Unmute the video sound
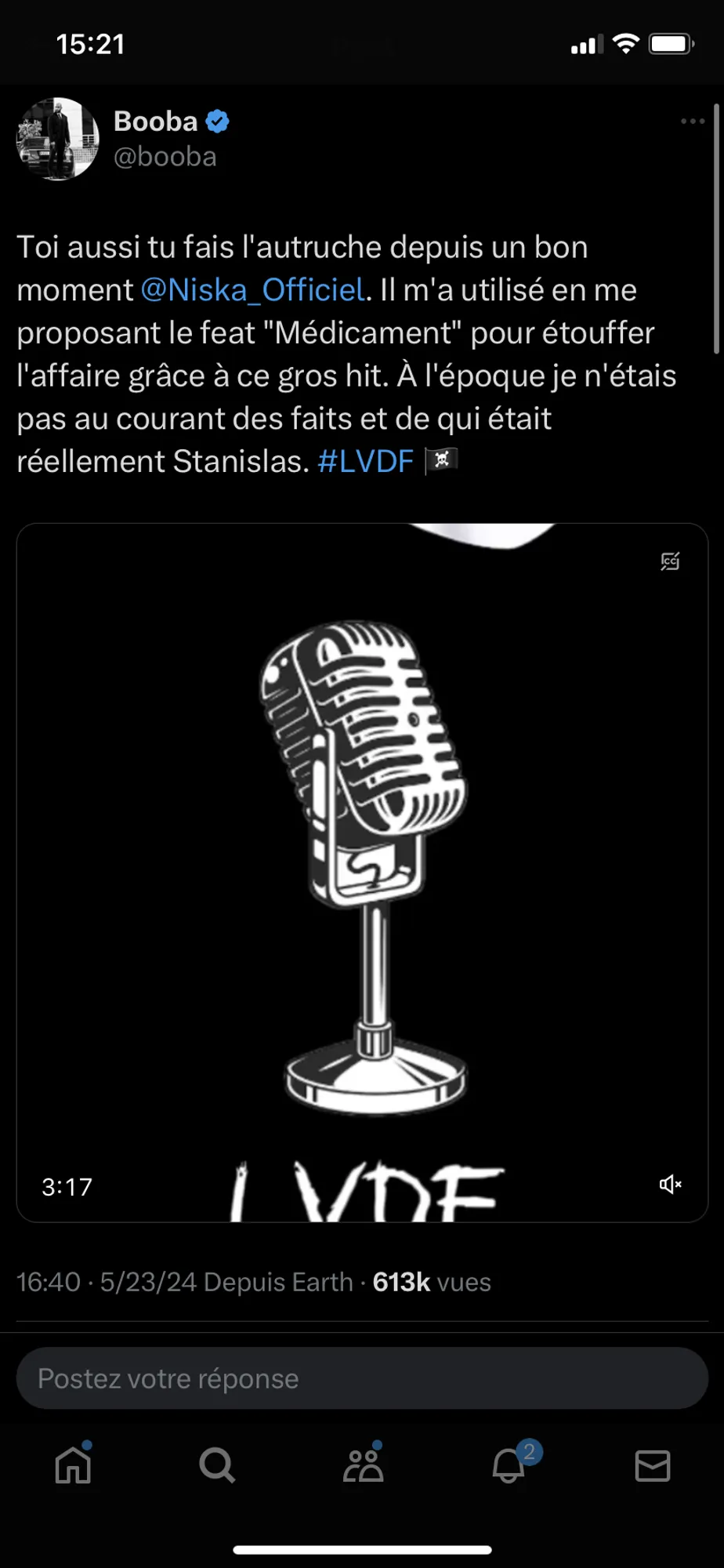This screenshot has width=724, height=1568. (670, 1184)
